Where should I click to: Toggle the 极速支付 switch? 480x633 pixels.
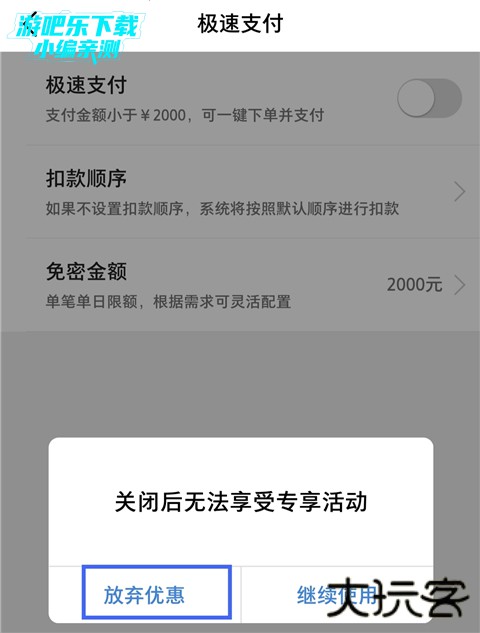click(429, 98)
